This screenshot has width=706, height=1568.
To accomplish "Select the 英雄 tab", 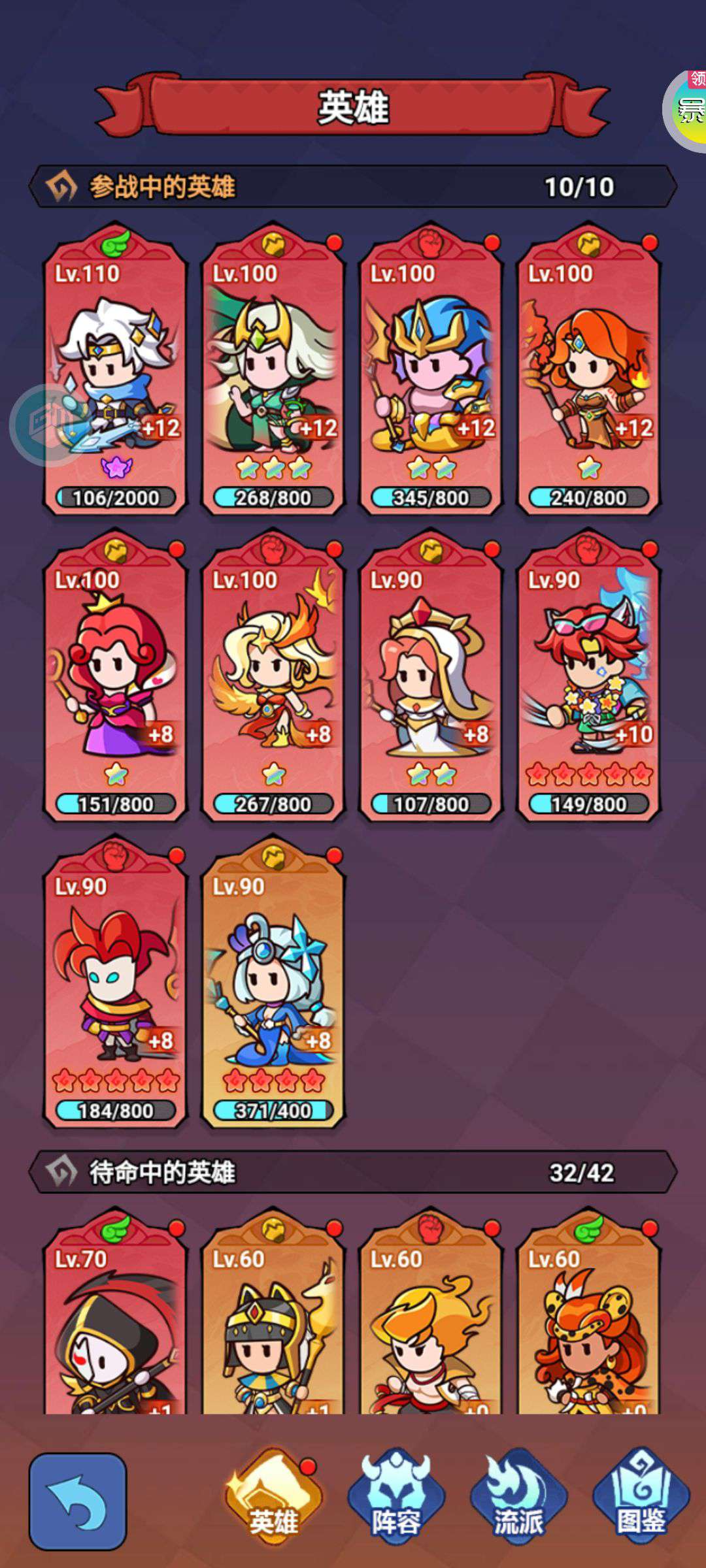I will (274, 1497).
